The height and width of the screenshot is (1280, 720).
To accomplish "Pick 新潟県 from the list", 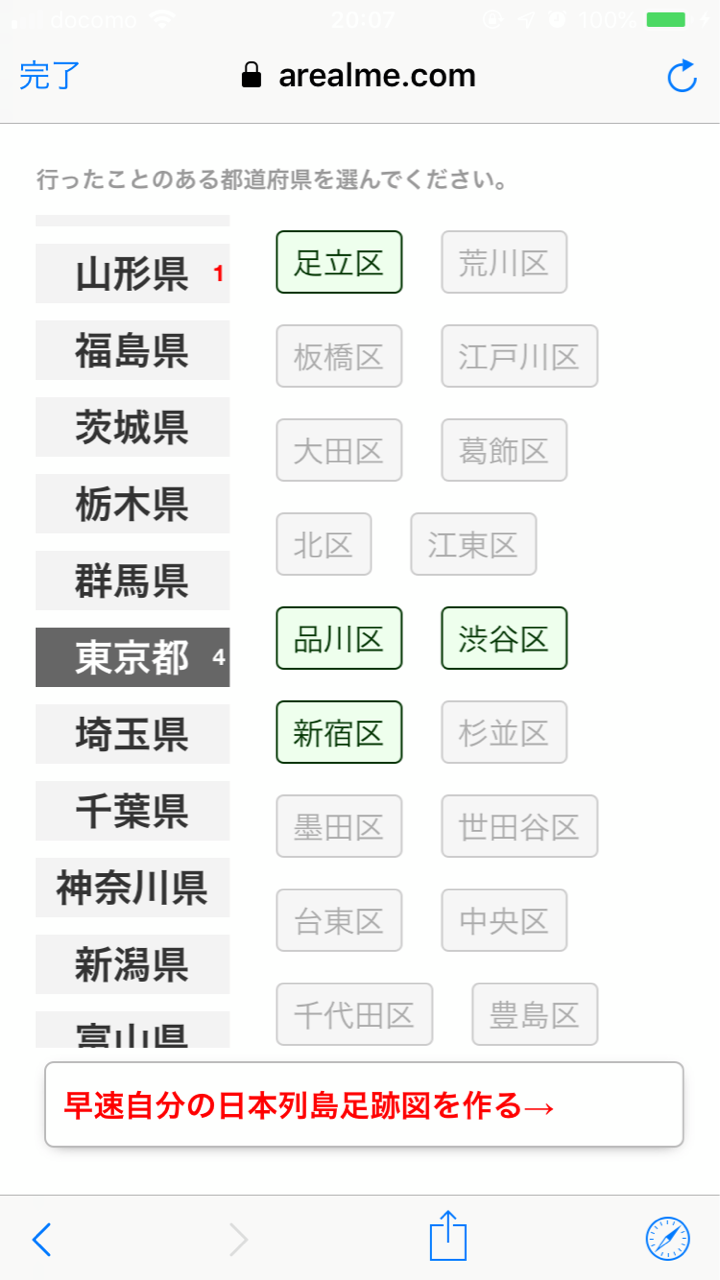I will tap(132, 964).
